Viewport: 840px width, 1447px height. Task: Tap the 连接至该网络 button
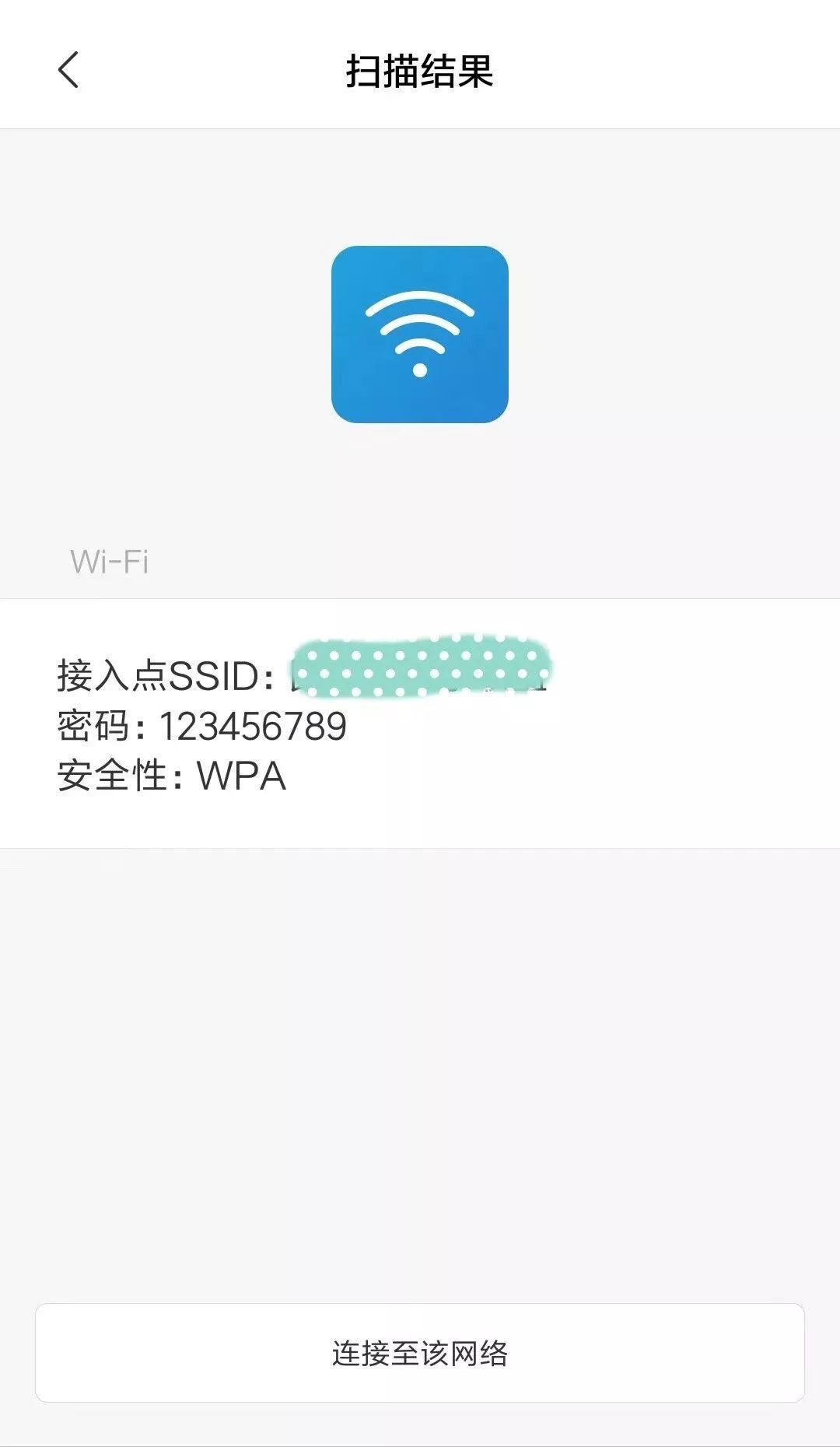coord(420,1353)
